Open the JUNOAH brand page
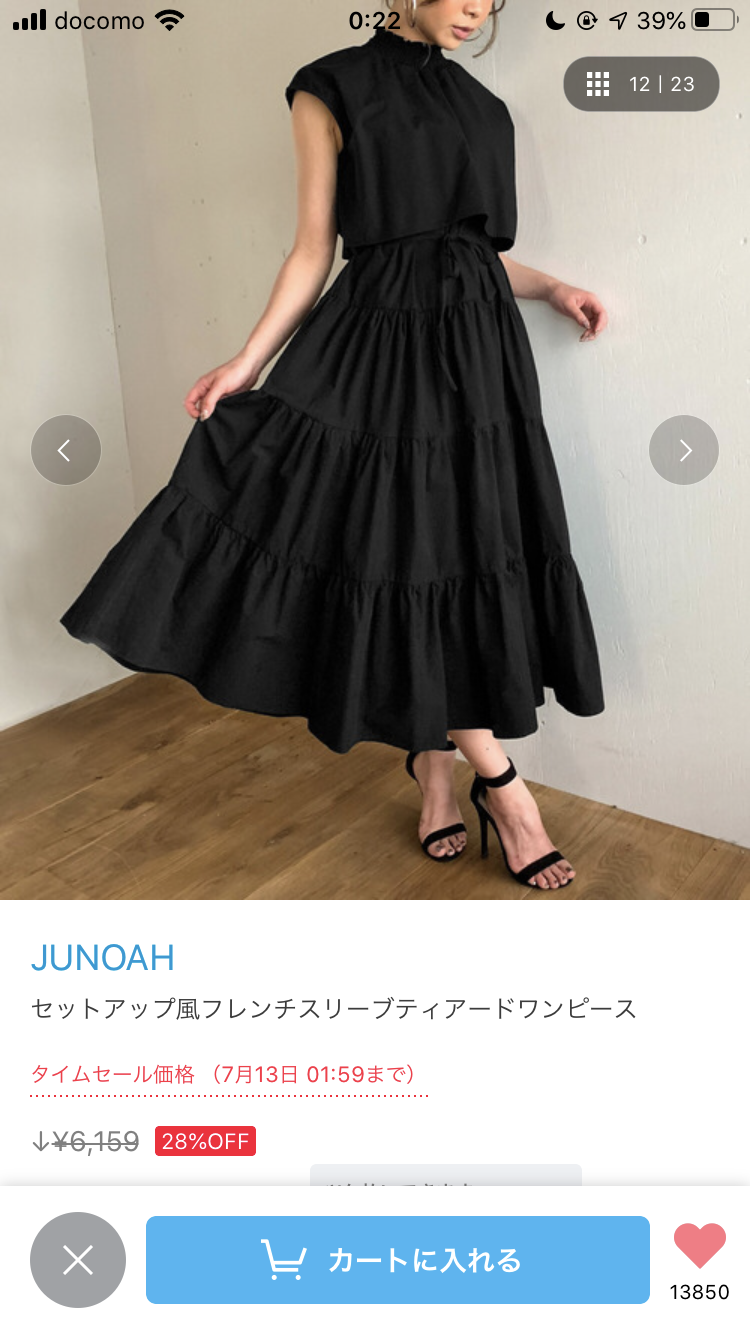The width and height of the screenshot is (750, 1334). click(103, 958)
